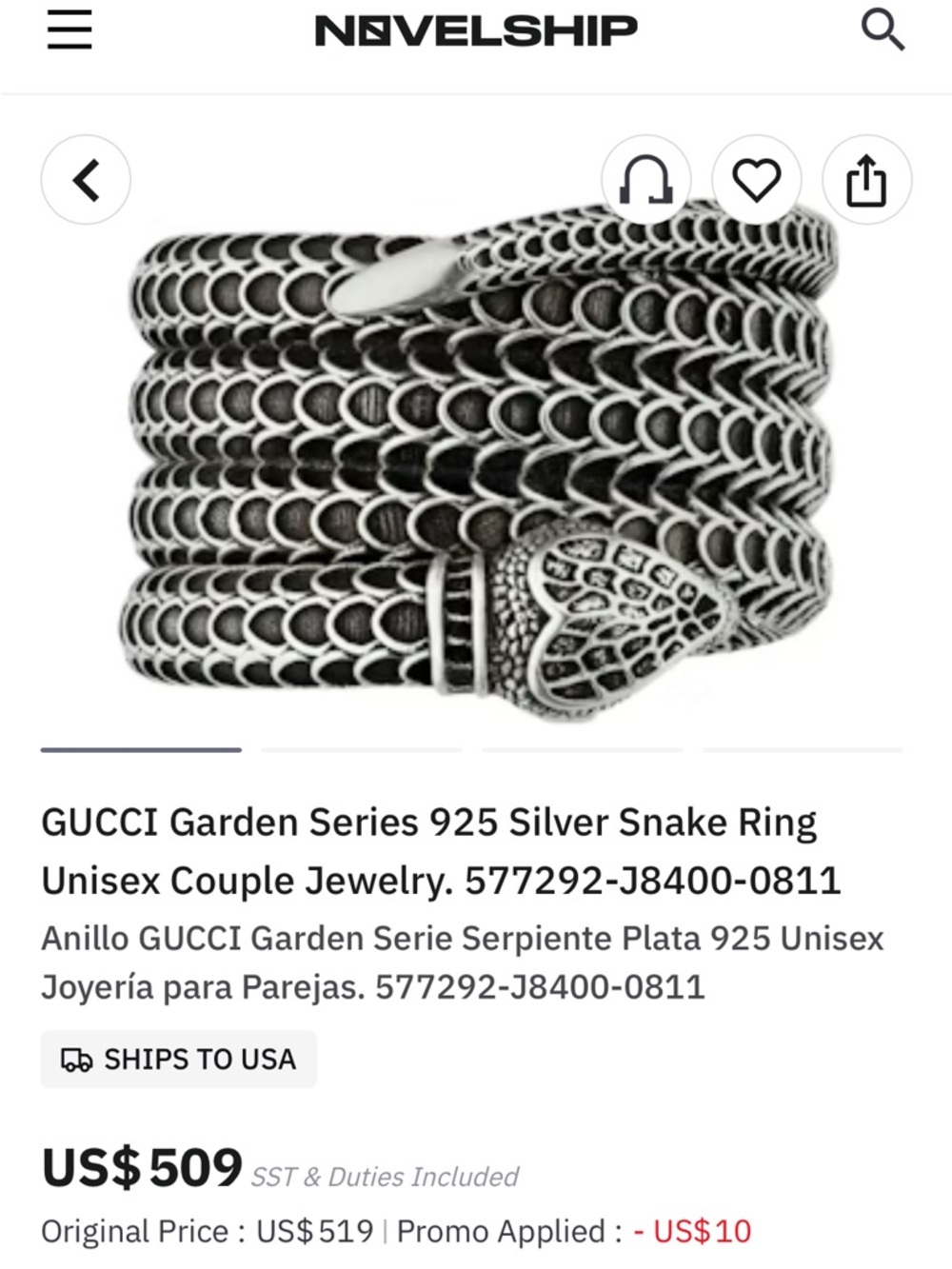952x1269 pixels.
Task: Open customer support via headset icon
Action: (x=647, y=179)
